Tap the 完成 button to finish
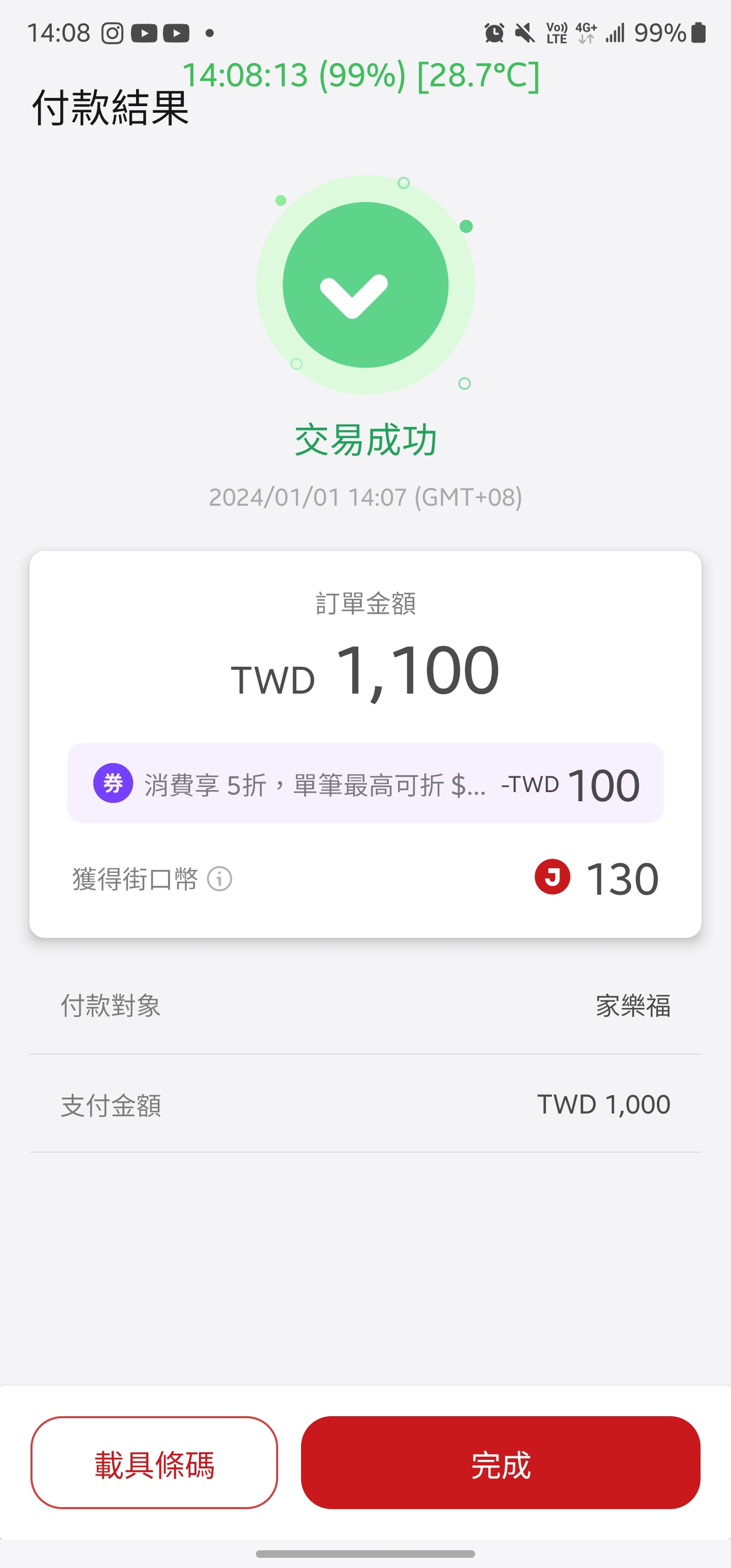Image resolution: width=731 pixels, height=1568 pixels. pos(501,1462)
